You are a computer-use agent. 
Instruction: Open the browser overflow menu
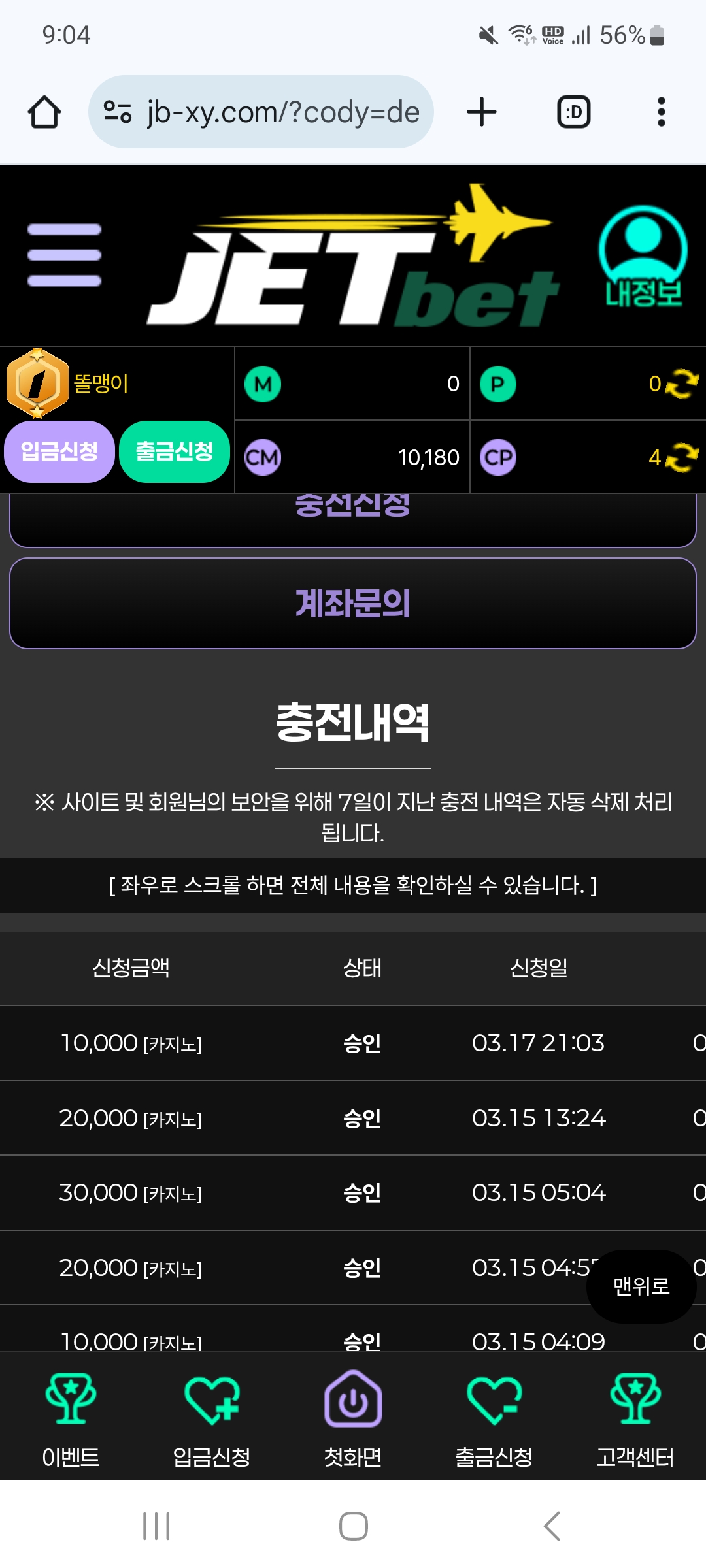pos(661,112)
